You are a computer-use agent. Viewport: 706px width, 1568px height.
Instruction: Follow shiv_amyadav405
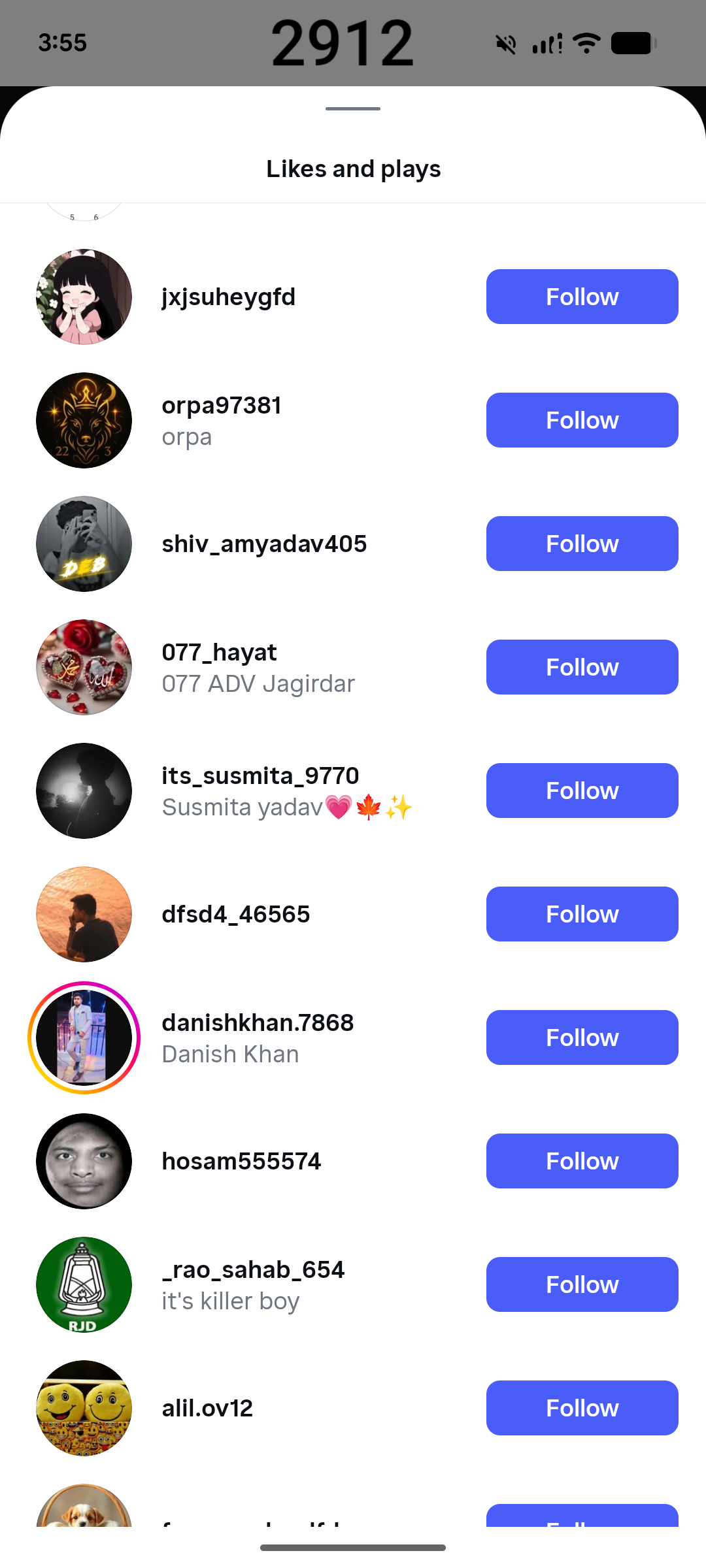point(582,544)
